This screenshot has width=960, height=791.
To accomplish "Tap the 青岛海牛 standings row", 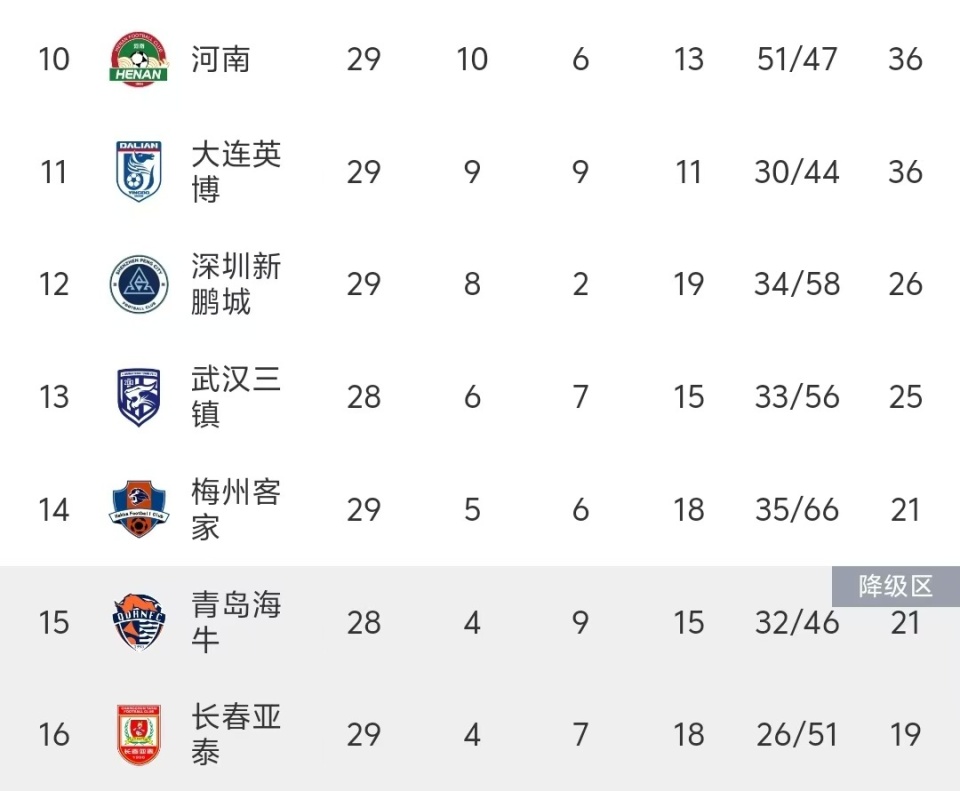I will tap(236, 622).
